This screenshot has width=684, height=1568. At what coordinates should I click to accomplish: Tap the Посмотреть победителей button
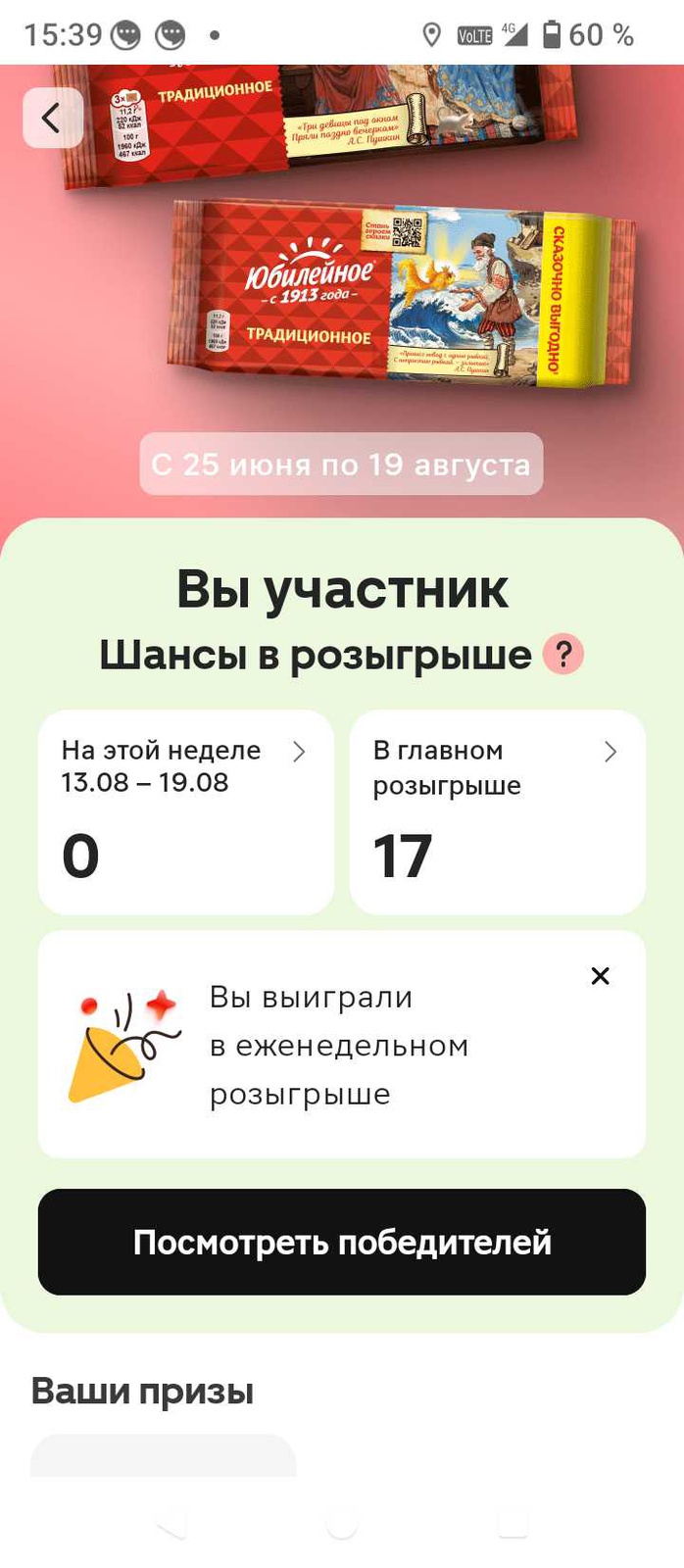click(x=342, y=1242)
